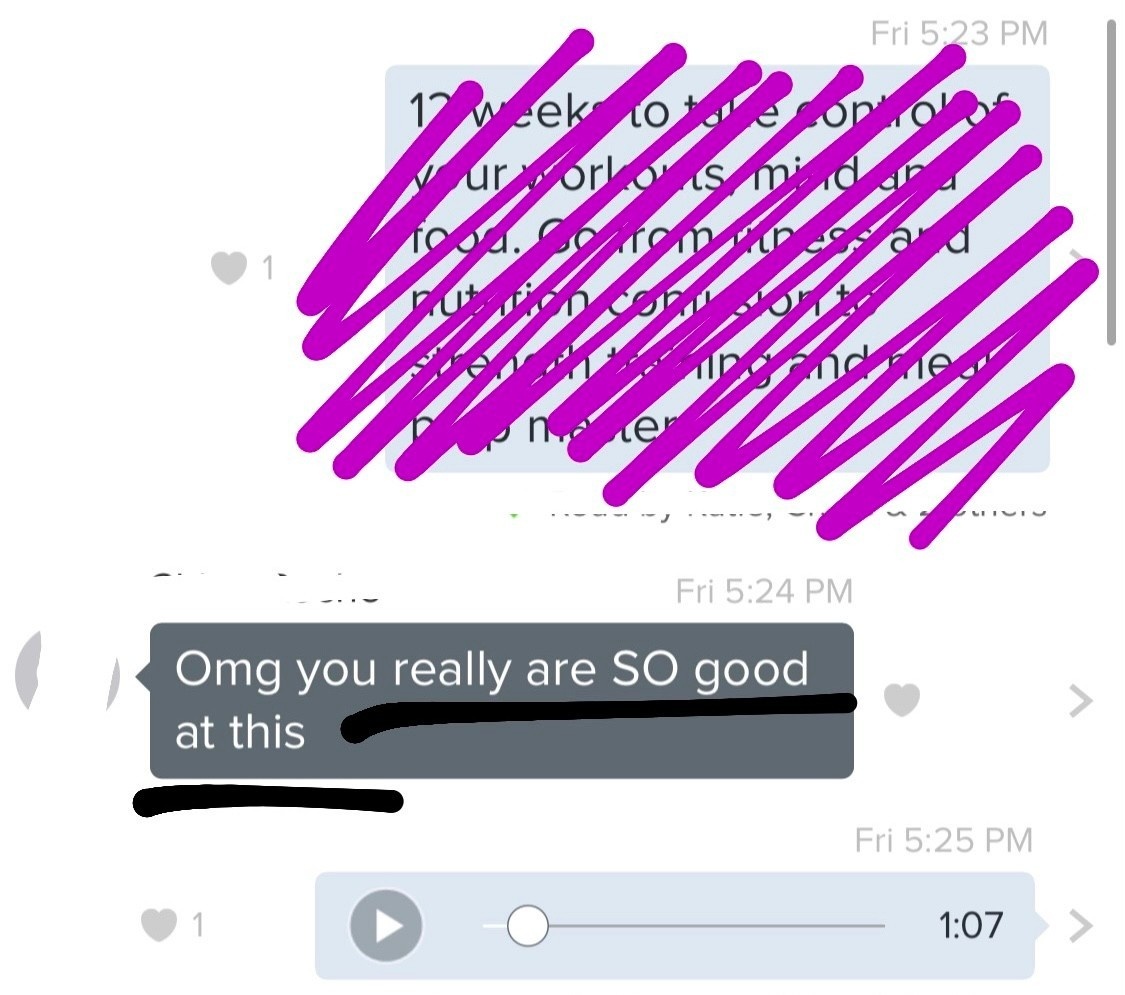
Task: Play the 1:07 voice message
Action: tap(386, 925)
